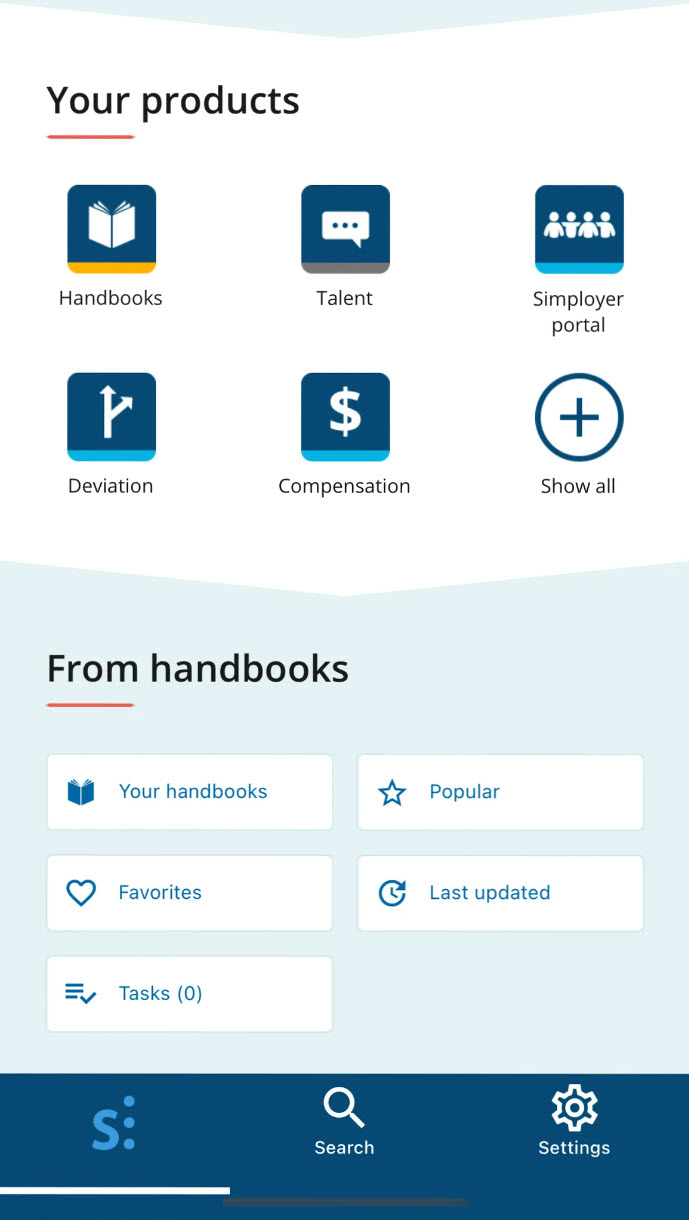
Task: Switch to the Settings tab
Action: [x=574, y=1124]
